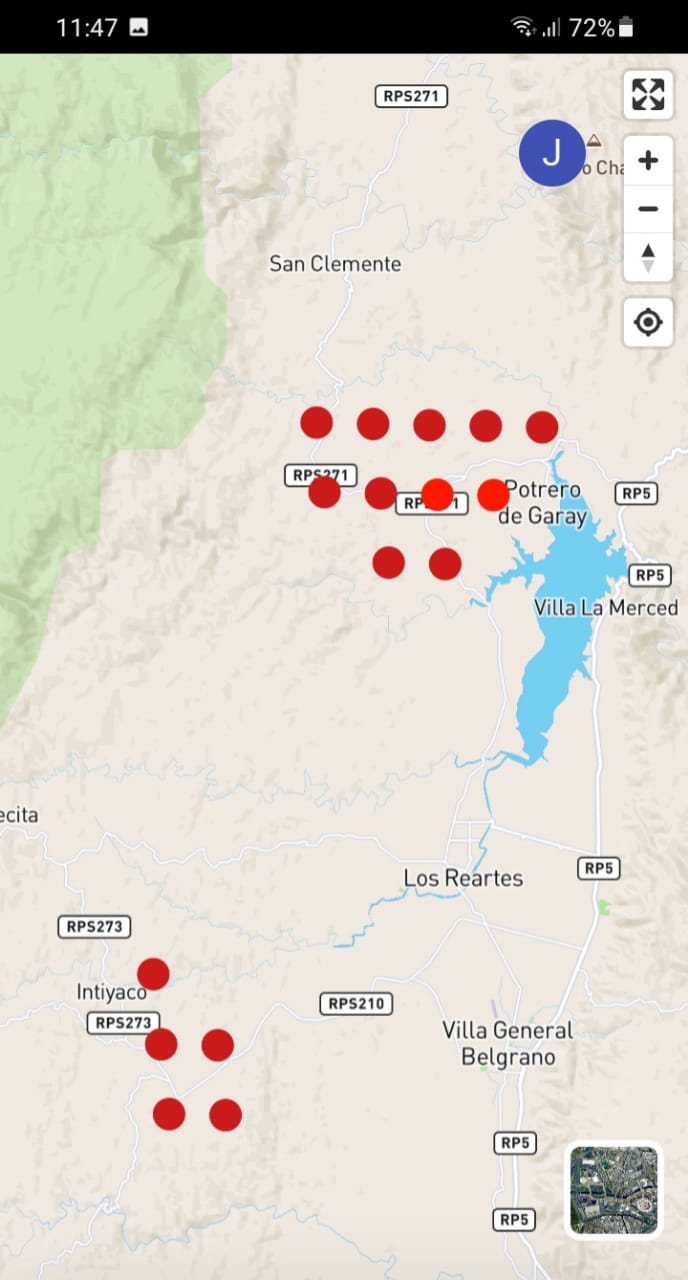Center map on my location
The image size is (688, 1280).
pyautogui.click(x=648, y=322)
